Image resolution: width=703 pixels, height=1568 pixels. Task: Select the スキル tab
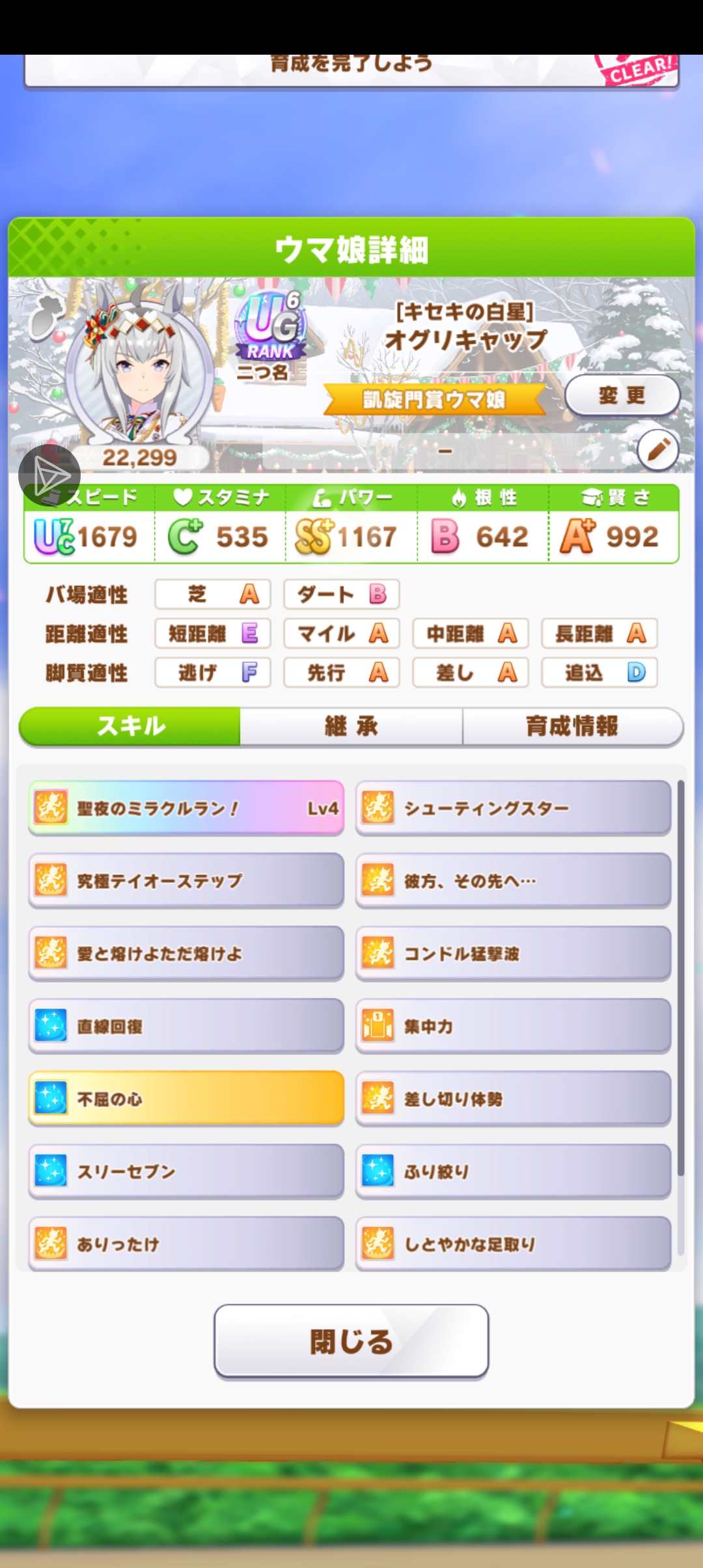tap(130, 726)
